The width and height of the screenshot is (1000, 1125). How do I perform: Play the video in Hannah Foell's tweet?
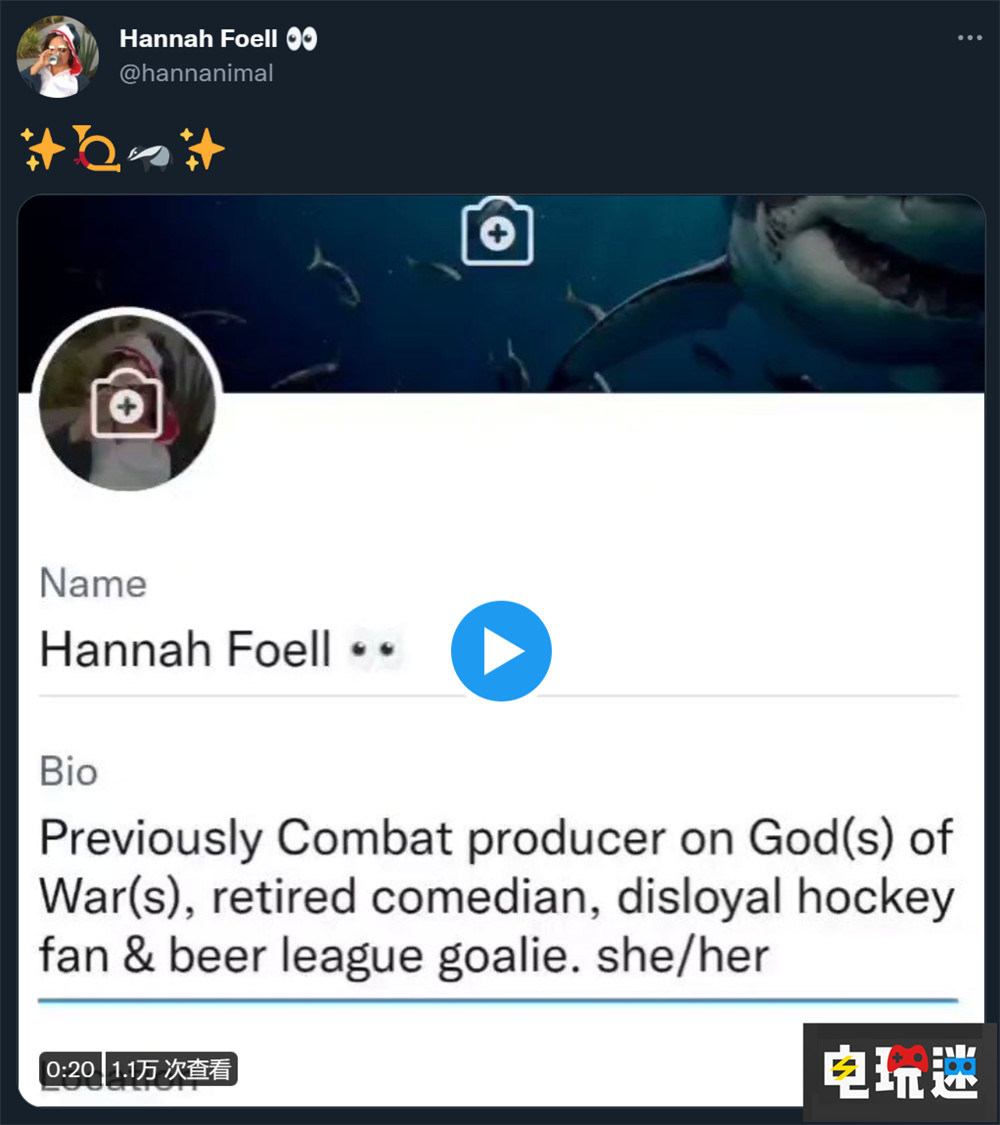501,650
